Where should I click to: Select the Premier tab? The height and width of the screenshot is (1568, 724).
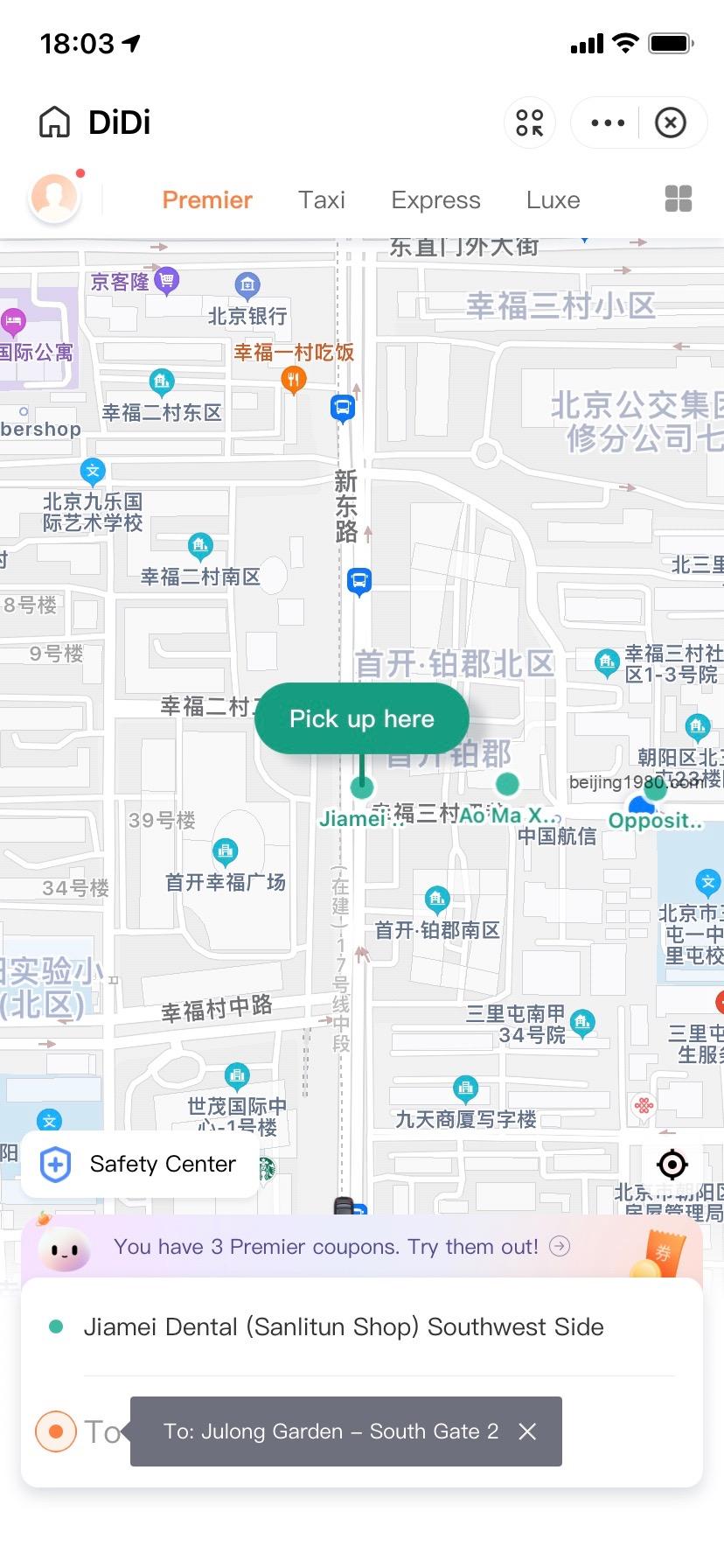point(207,200)
